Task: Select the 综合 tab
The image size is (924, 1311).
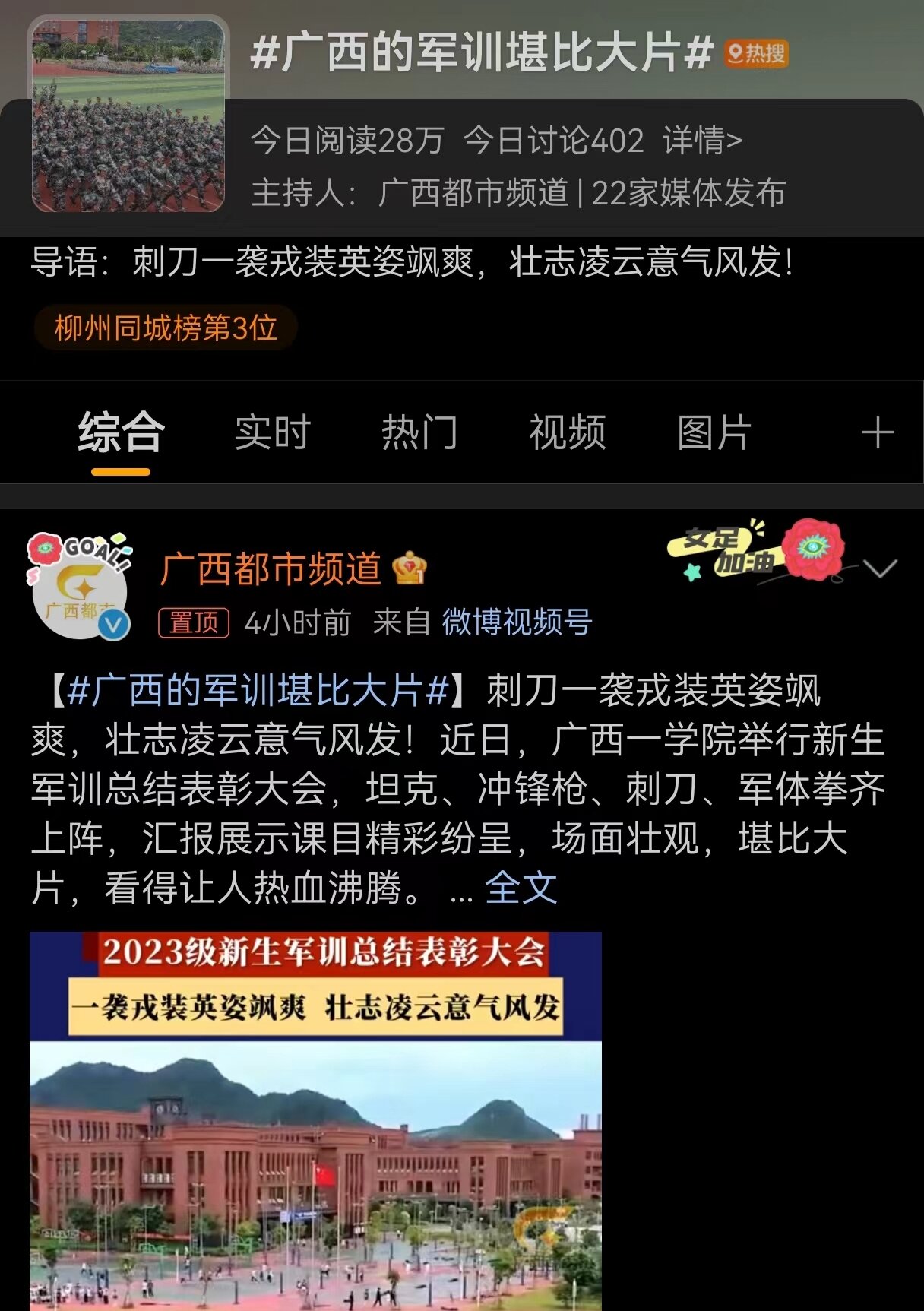Action: point(121,432)
